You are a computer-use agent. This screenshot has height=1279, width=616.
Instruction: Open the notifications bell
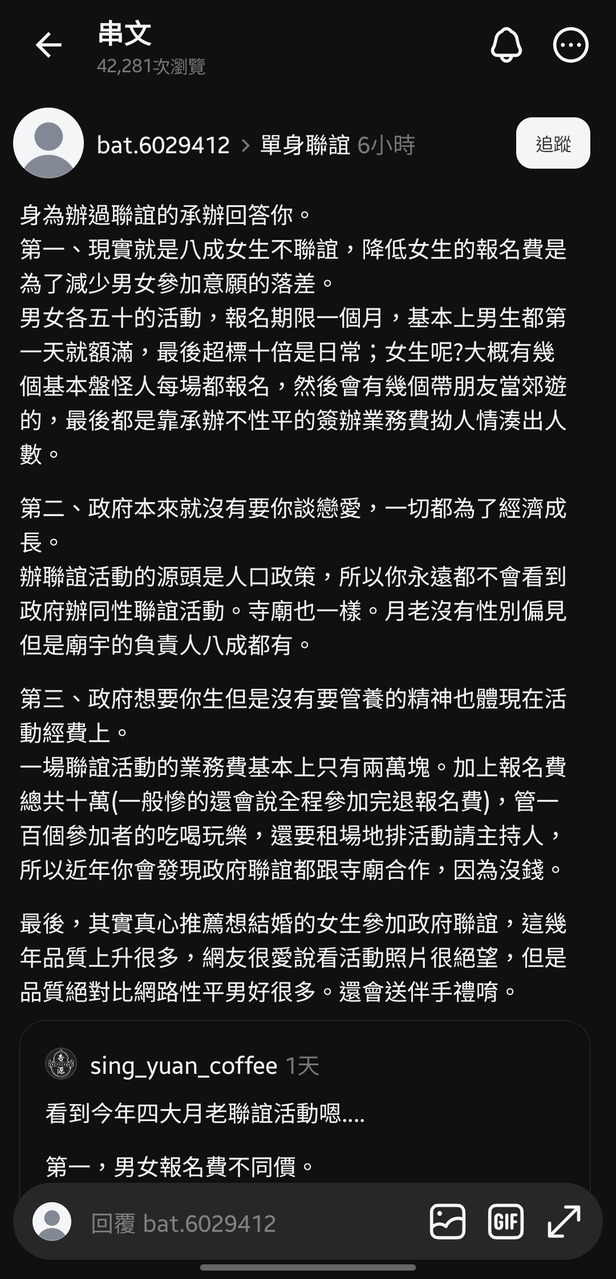tap(506, 45)
